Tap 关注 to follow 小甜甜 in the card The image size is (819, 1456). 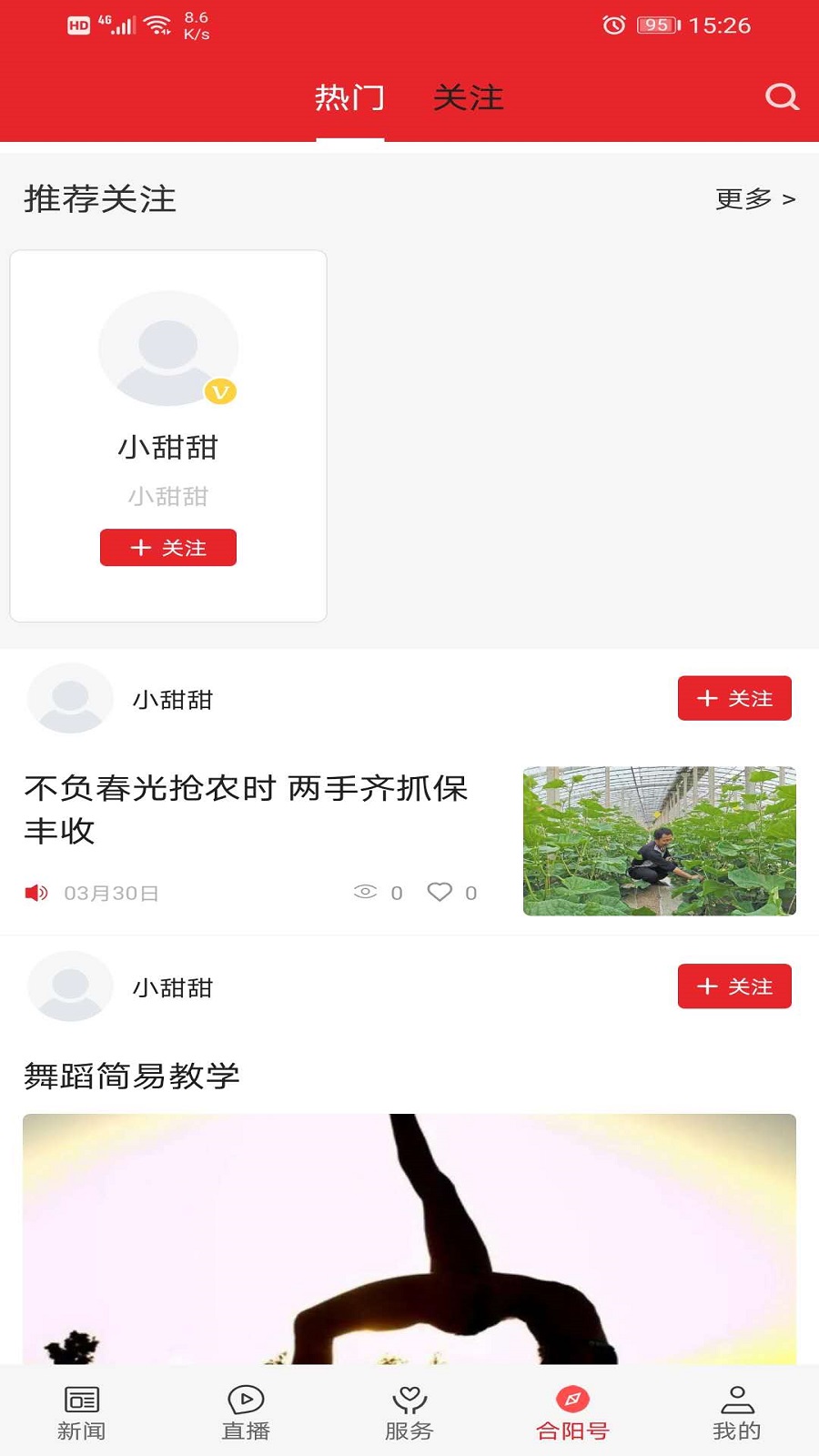point(167,547)
